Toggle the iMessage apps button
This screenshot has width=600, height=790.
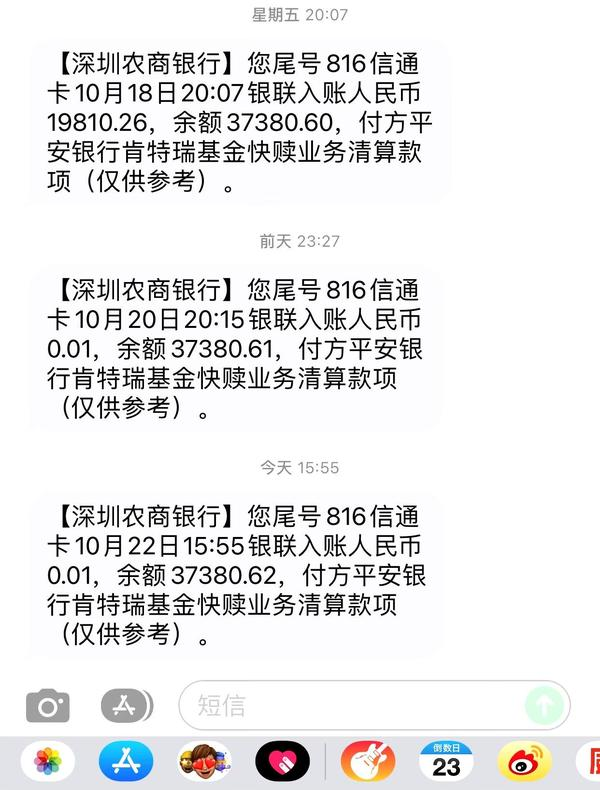126,706
